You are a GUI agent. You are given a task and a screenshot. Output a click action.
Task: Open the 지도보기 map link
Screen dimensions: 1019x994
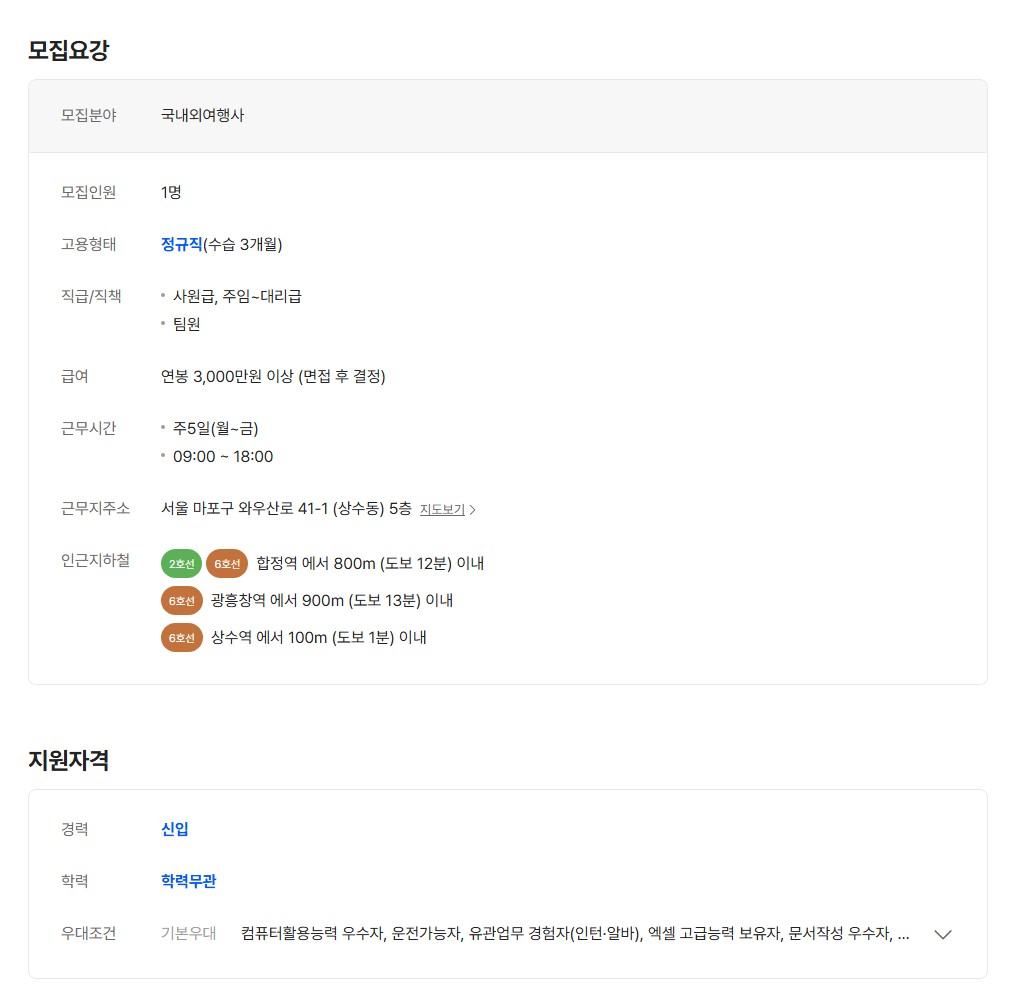pyautogui.click(x=446, y=509)
